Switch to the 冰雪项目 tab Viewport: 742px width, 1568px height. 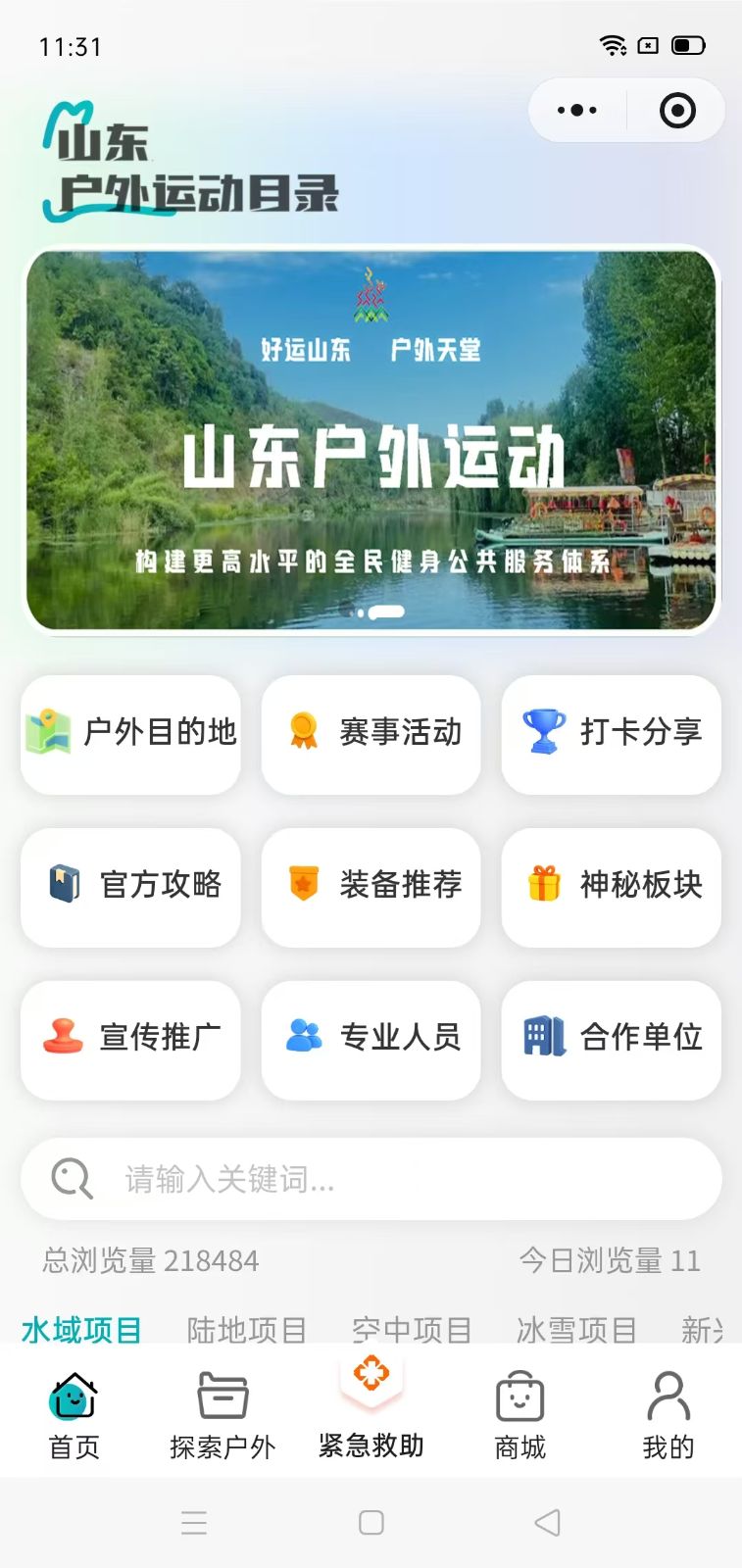click(576, 1330)
